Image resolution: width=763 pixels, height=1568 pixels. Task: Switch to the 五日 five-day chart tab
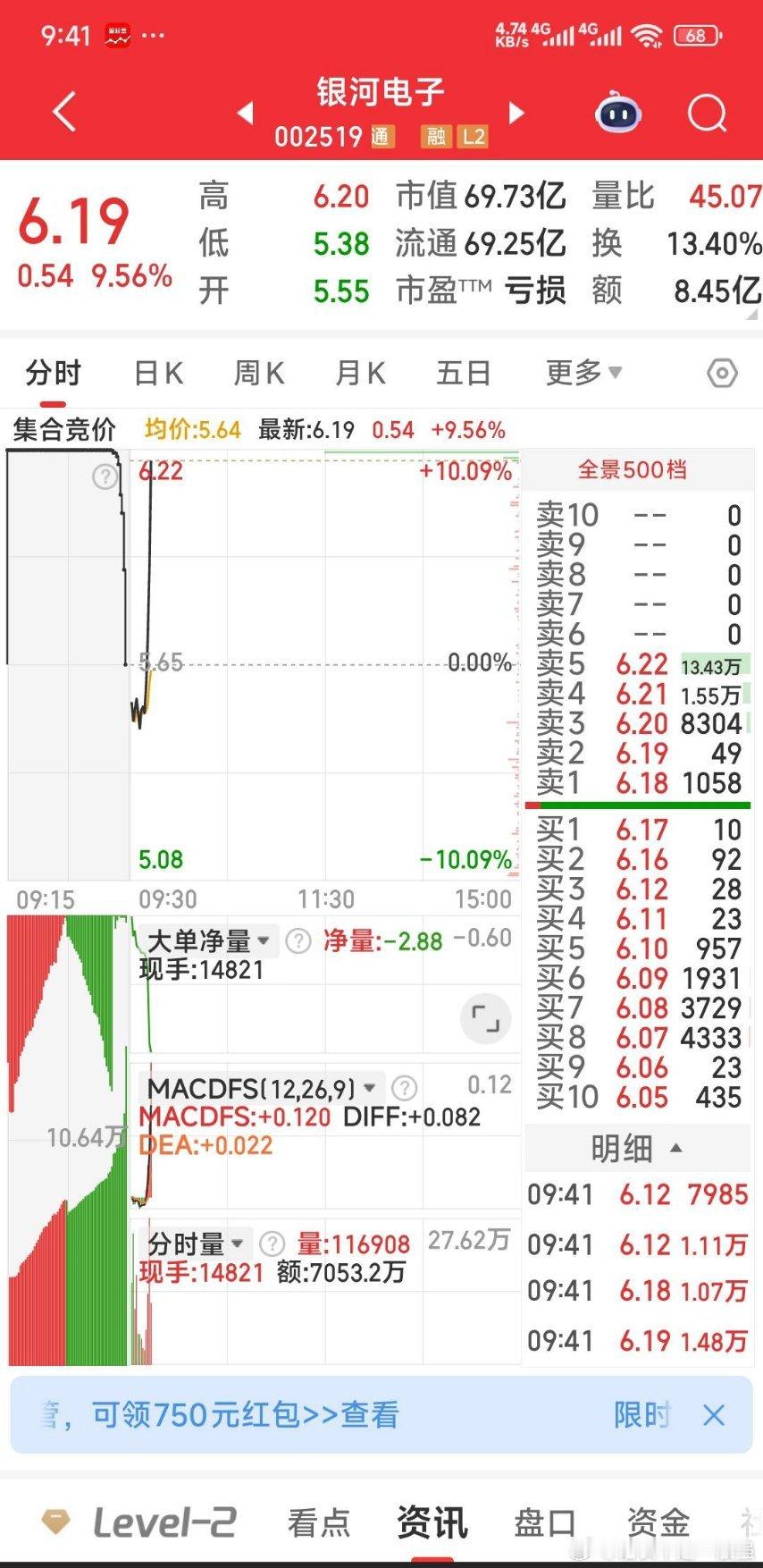(x=463, y=373)
